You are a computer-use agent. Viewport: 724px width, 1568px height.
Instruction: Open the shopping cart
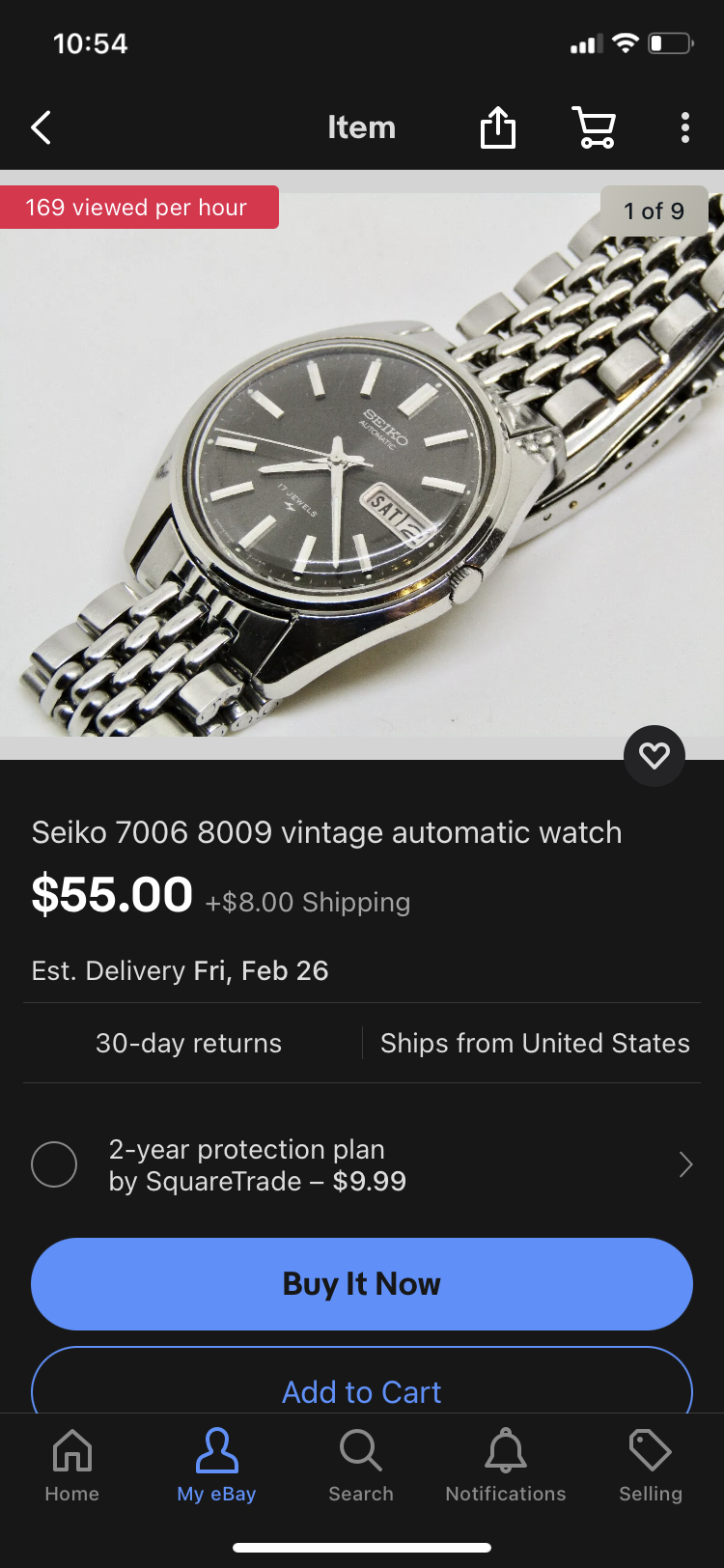click(x=594, y=127)
